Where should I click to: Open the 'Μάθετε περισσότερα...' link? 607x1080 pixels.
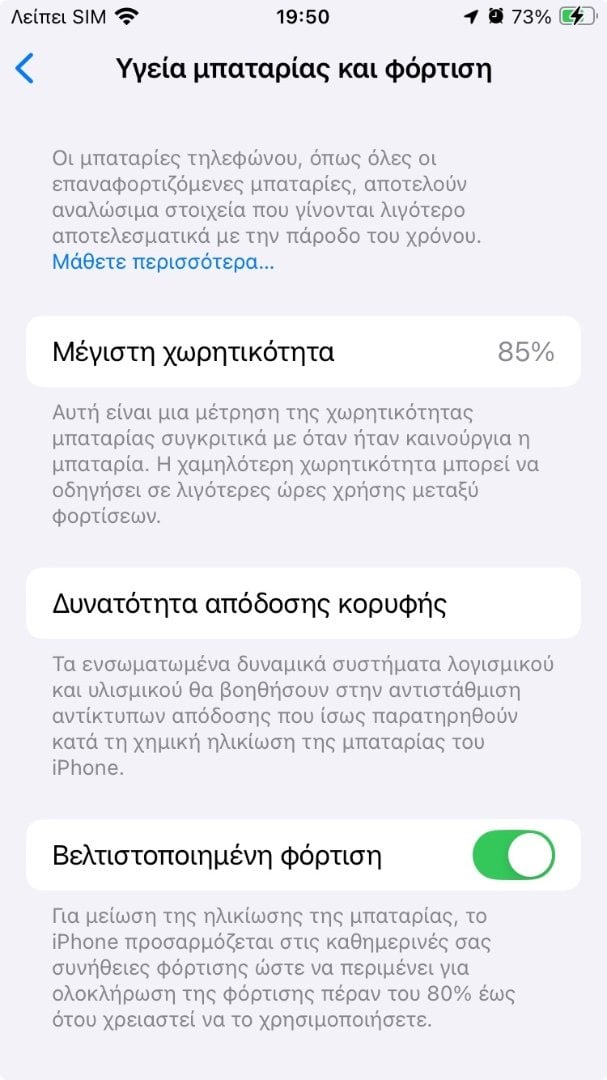(163, 262)
